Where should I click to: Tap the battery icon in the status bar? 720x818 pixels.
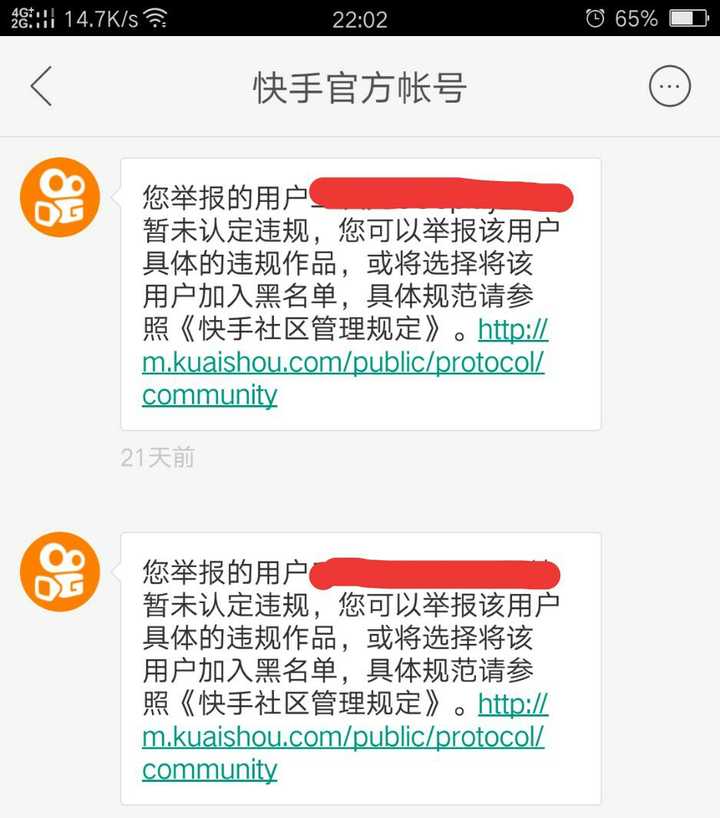click(690, 16)
